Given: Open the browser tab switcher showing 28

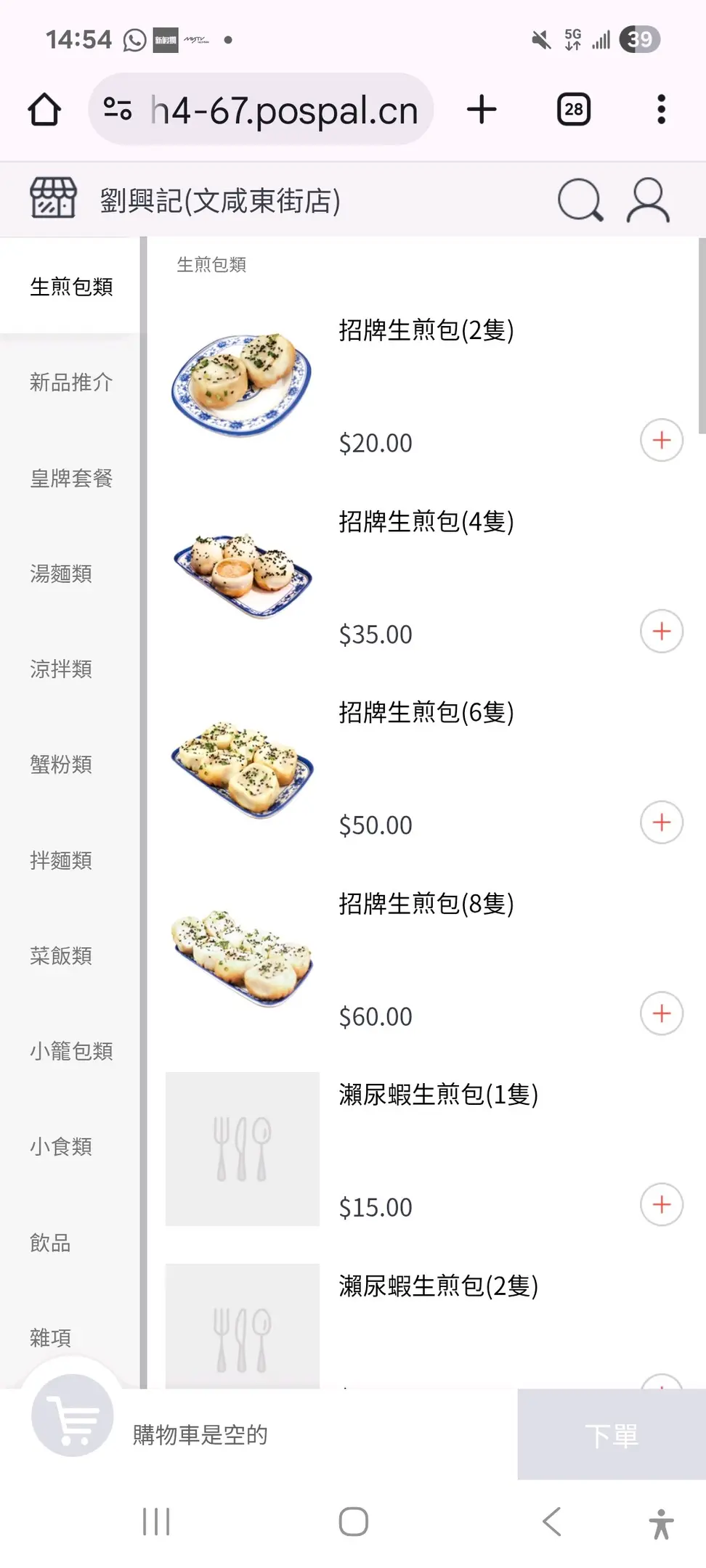Looking at the screenshot, I should pos(573,110).
